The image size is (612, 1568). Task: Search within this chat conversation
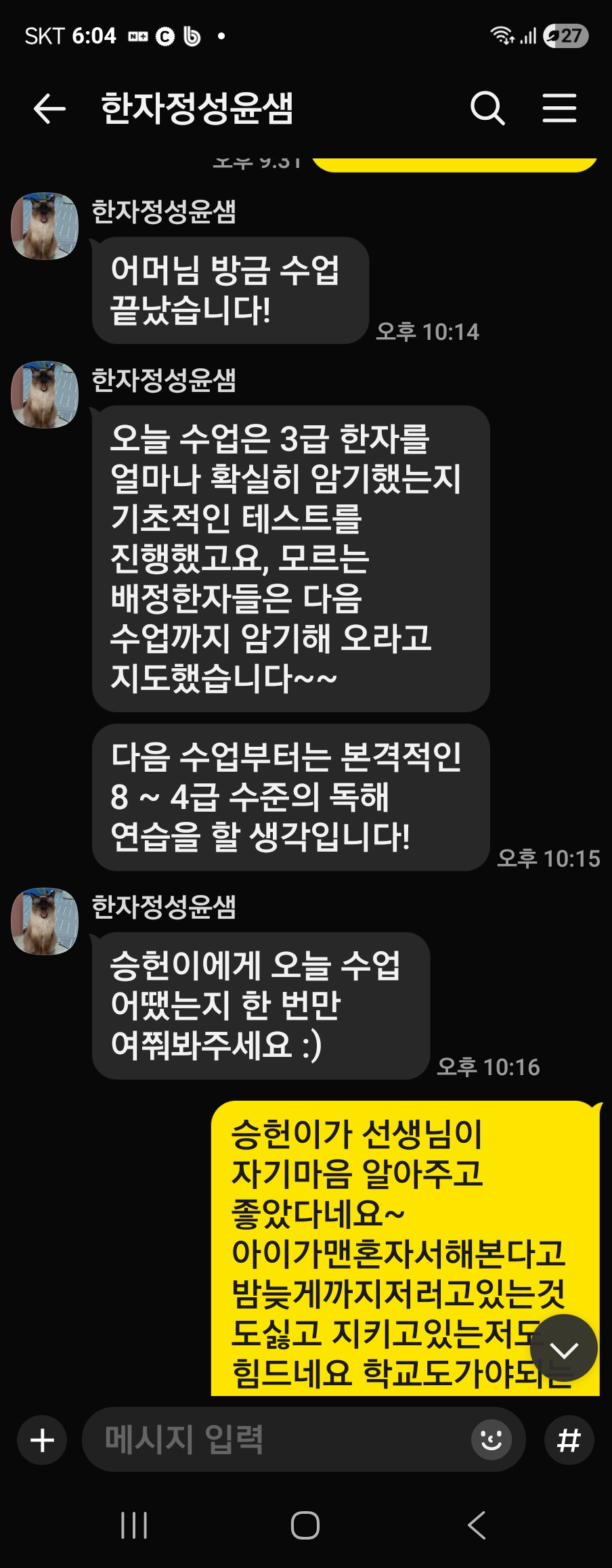pyautogui.click(x=487, y=108)
